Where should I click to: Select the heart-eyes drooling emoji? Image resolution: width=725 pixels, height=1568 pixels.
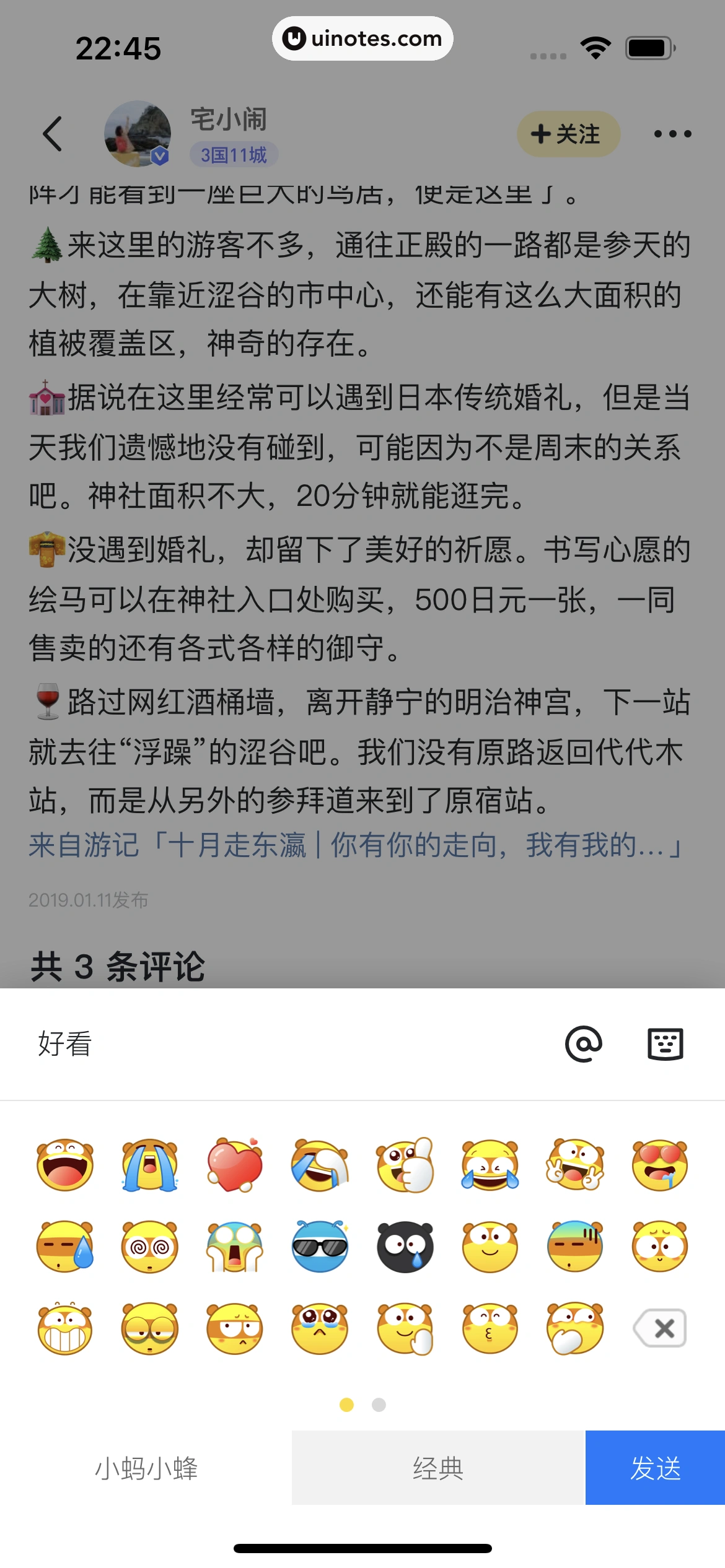[659, 1164]
